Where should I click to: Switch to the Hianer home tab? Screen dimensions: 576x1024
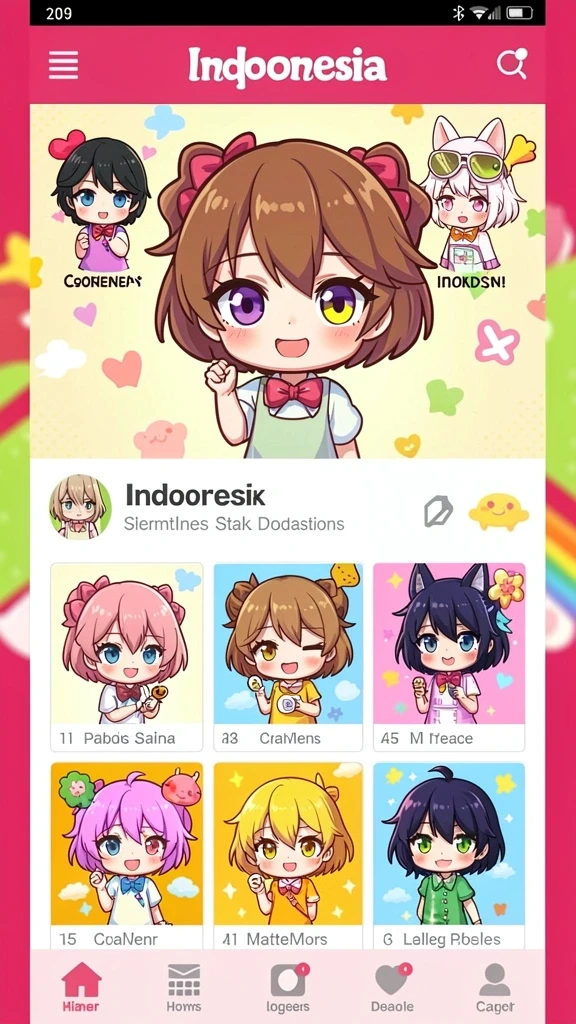(x=82, y=987)
